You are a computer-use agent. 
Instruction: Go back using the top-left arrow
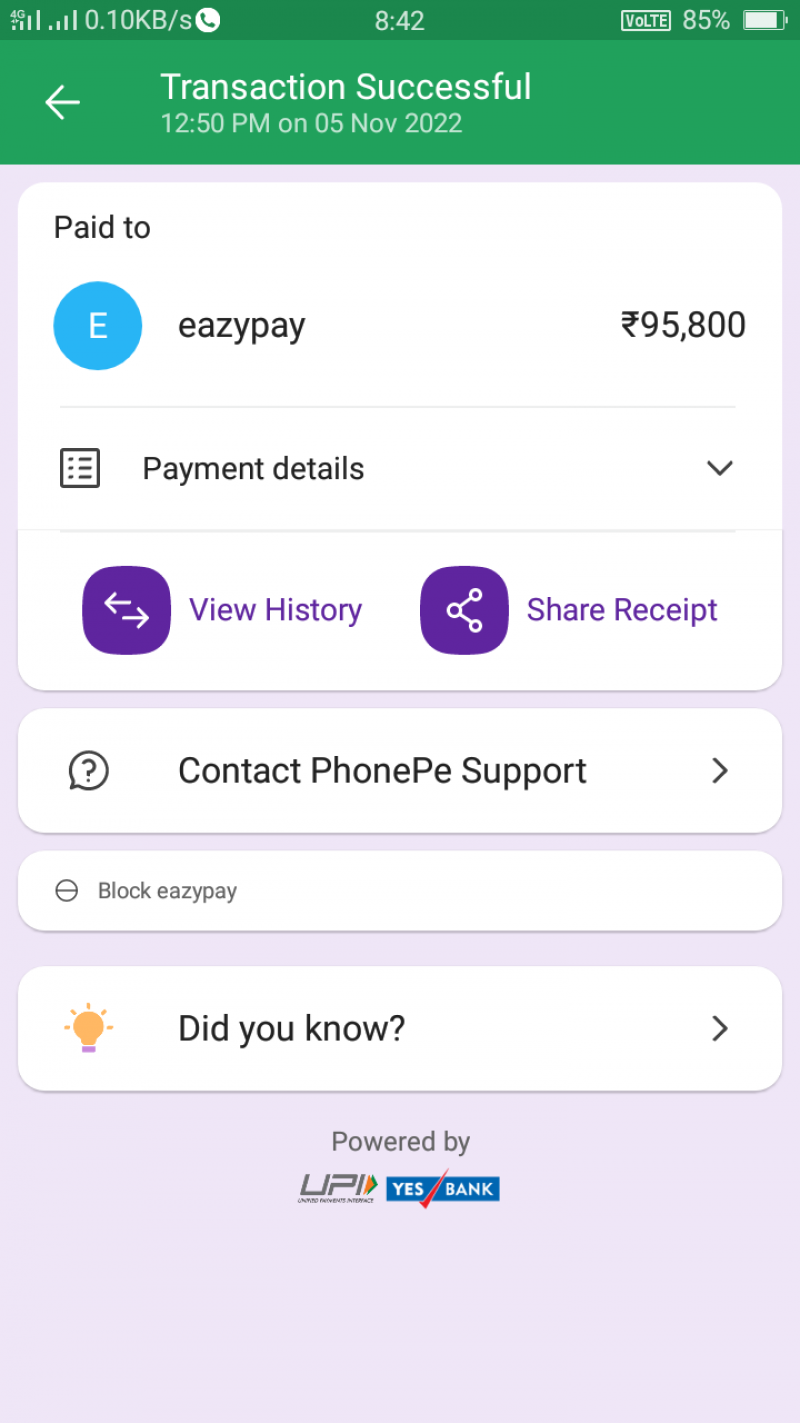click(62, 102)
